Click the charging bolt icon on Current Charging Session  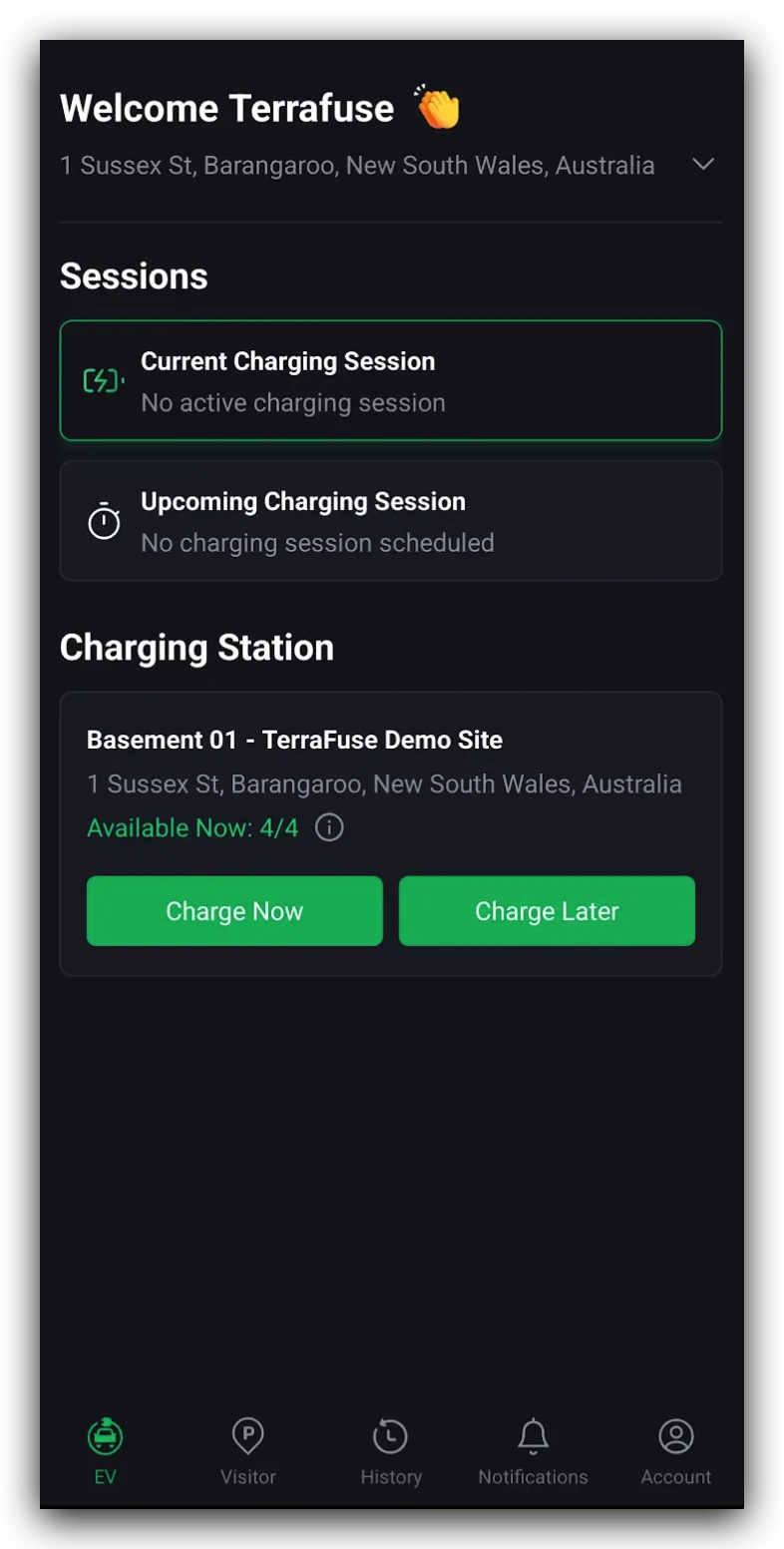coord(104,380)
